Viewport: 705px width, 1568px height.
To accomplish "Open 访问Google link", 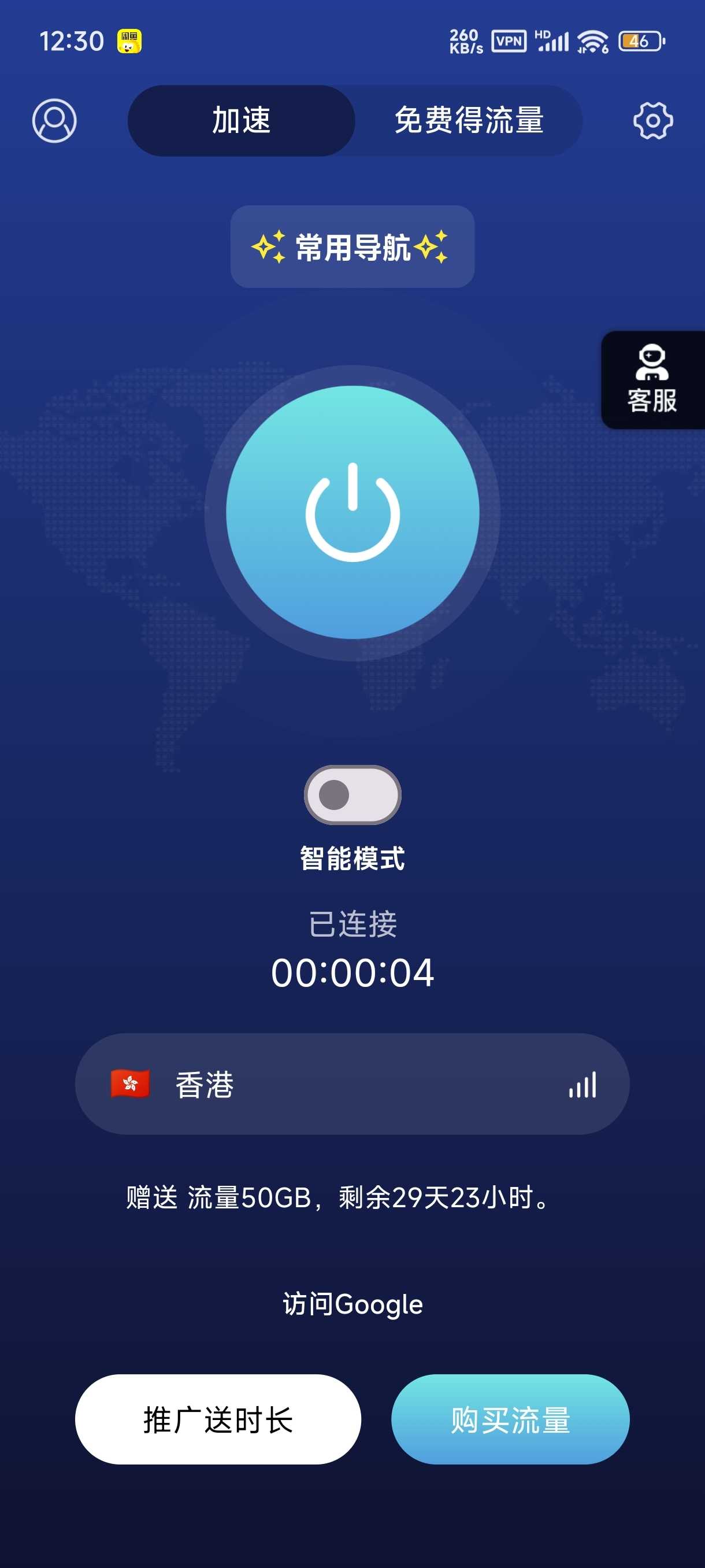I will coord(352,1303).
